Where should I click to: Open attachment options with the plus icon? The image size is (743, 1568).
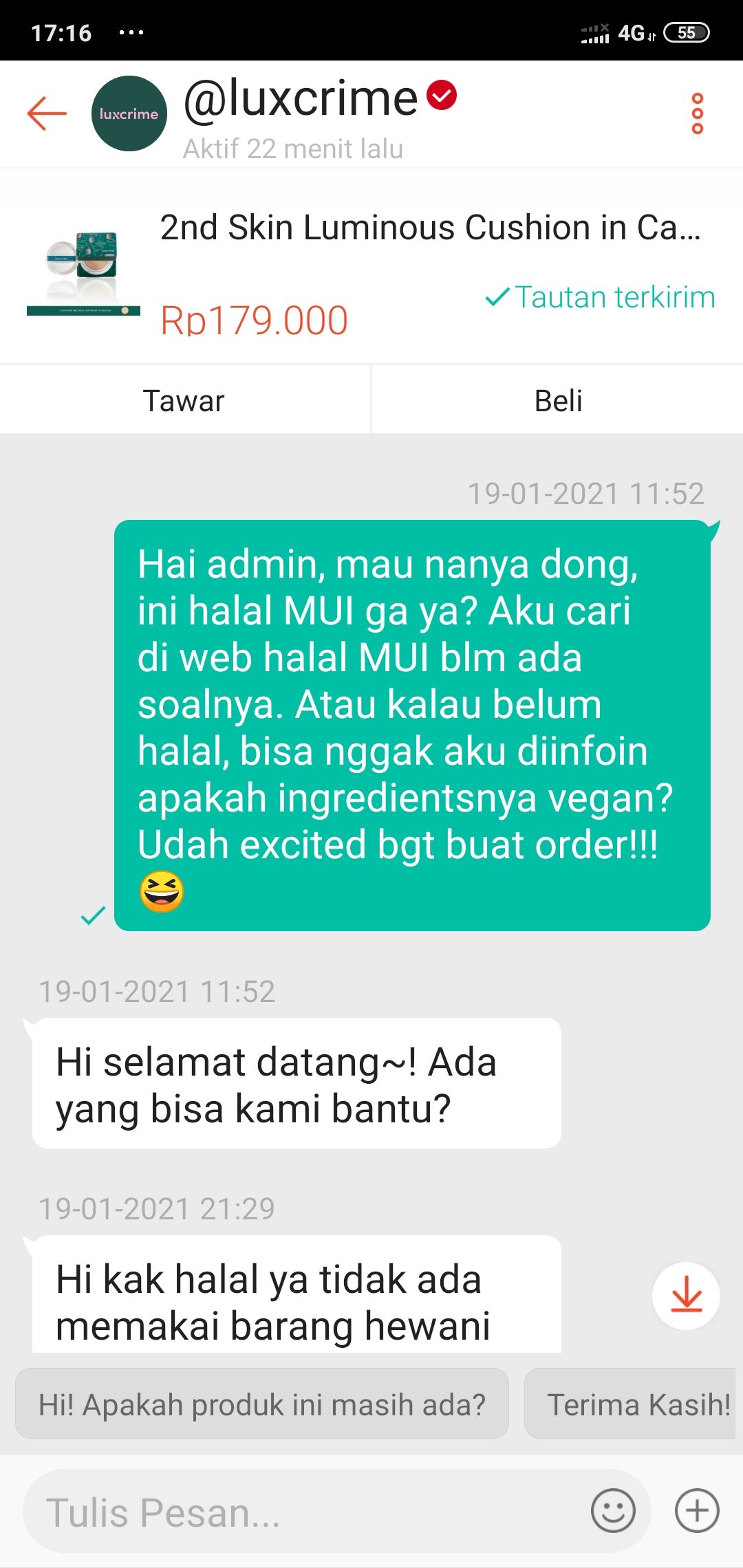pos(697,1511)
